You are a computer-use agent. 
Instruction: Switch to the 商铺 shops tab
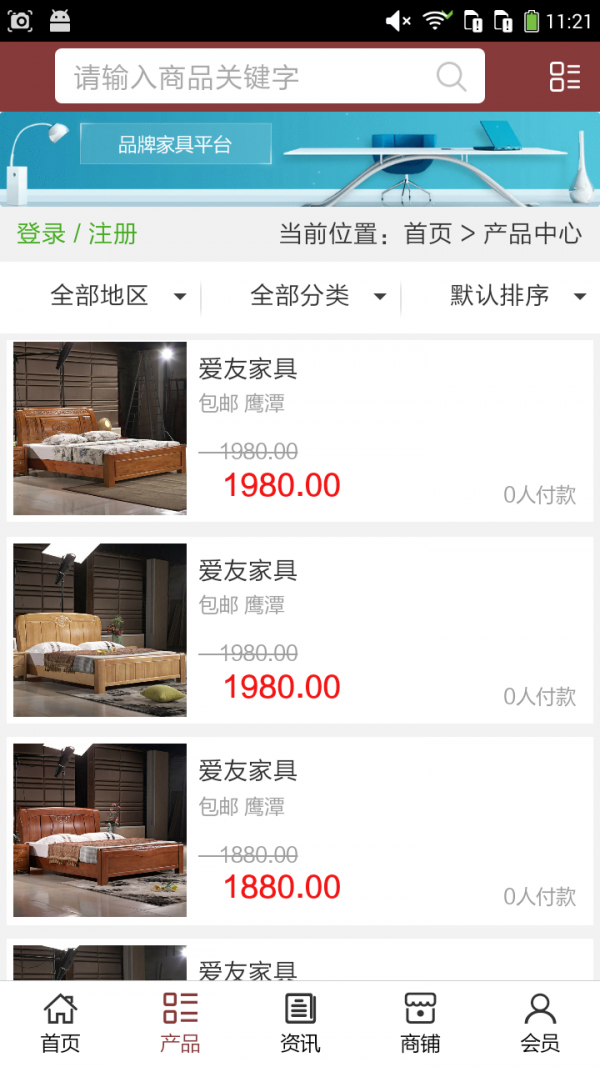tap(420, 1023)
